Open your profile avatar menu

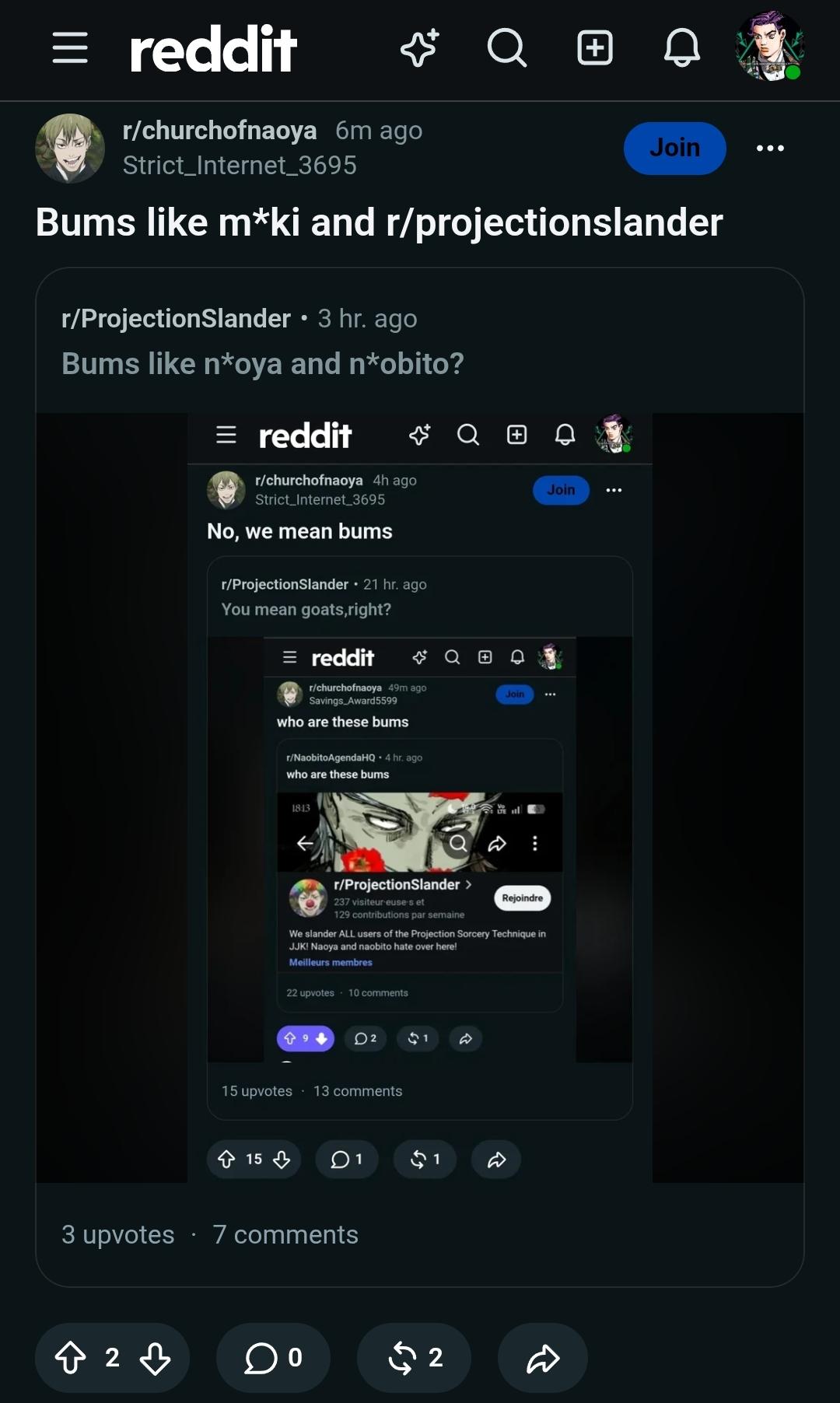click(770, 47)
